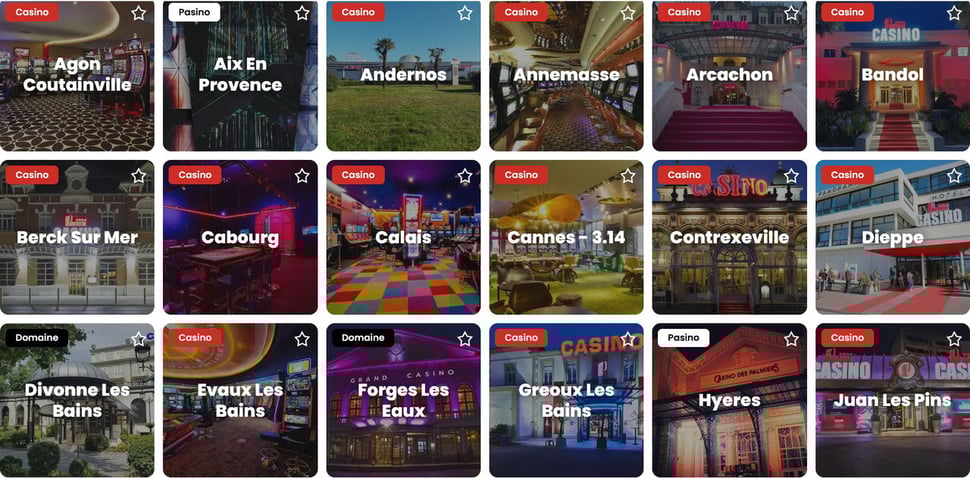Favorite the Aix En Provence card

coord(302,13)
